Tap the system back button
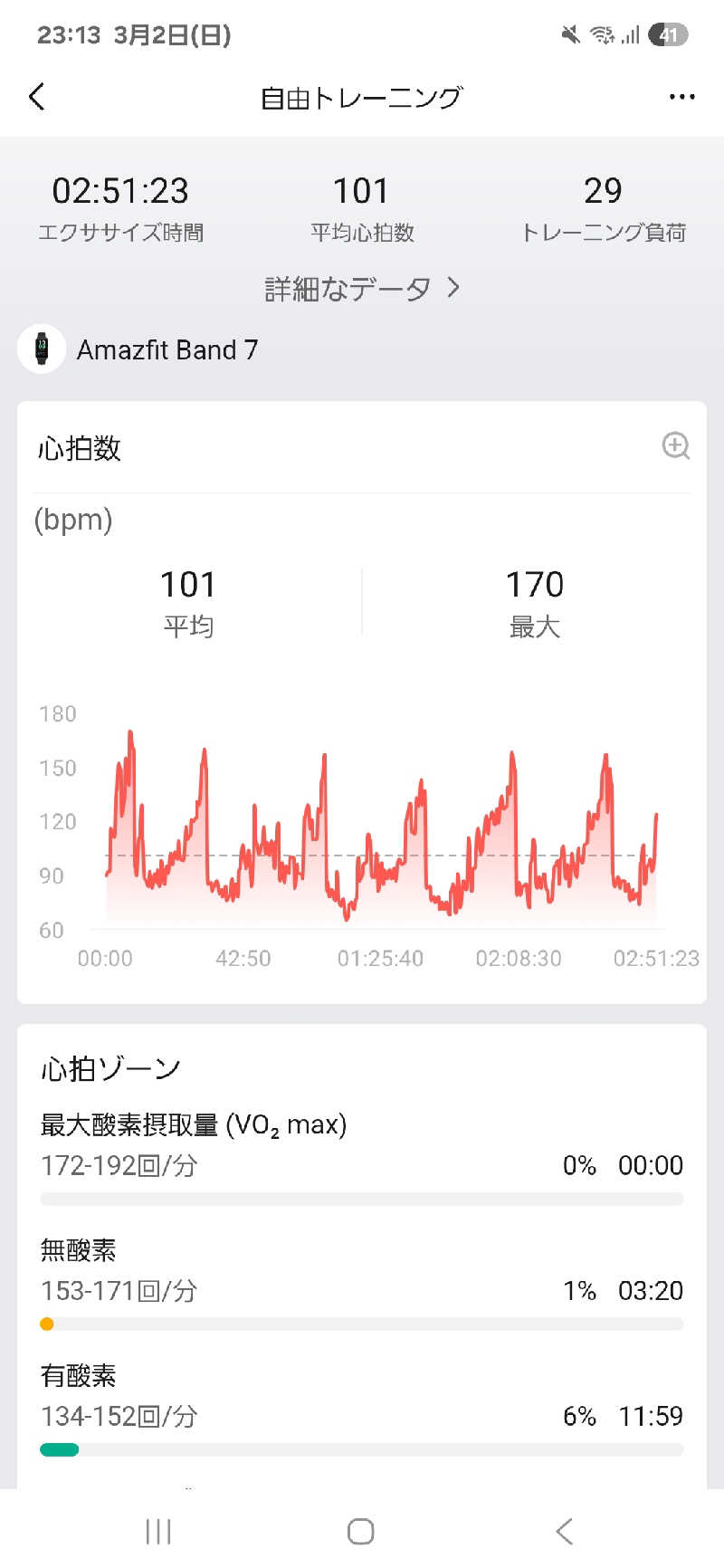724x1568 pixels. (565, 1531)
